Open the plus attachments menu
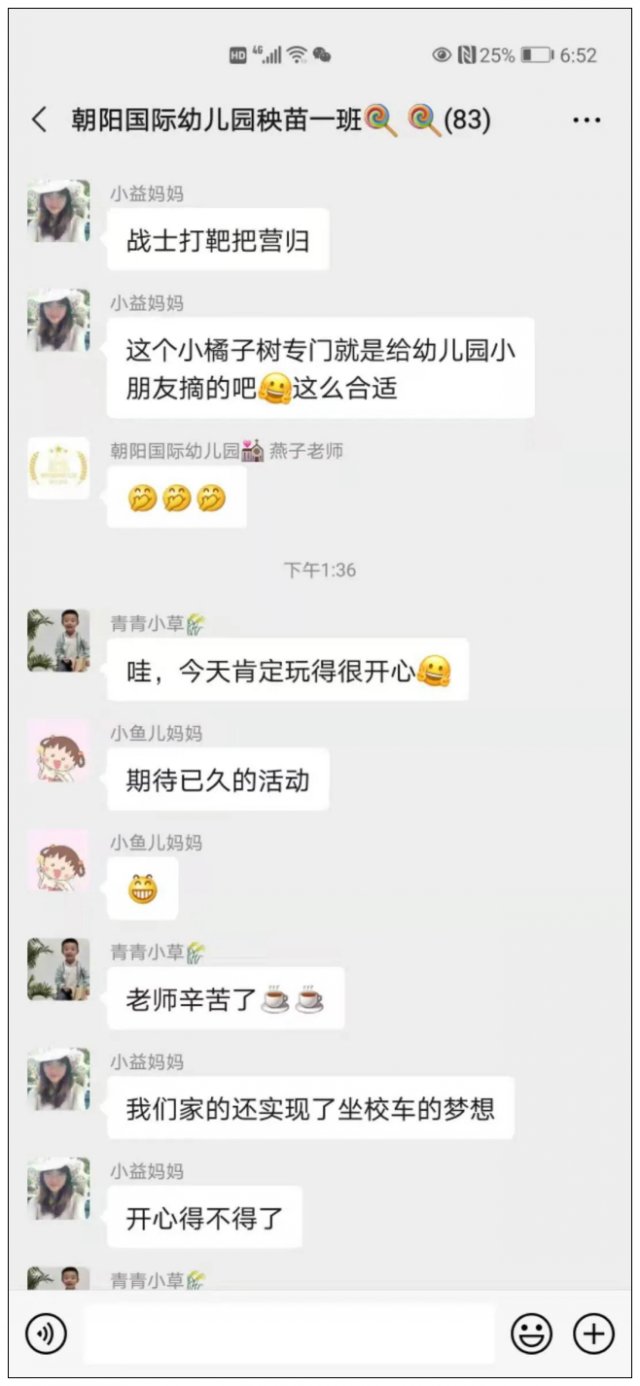The image size is (640, 1386). [593, 1333]
